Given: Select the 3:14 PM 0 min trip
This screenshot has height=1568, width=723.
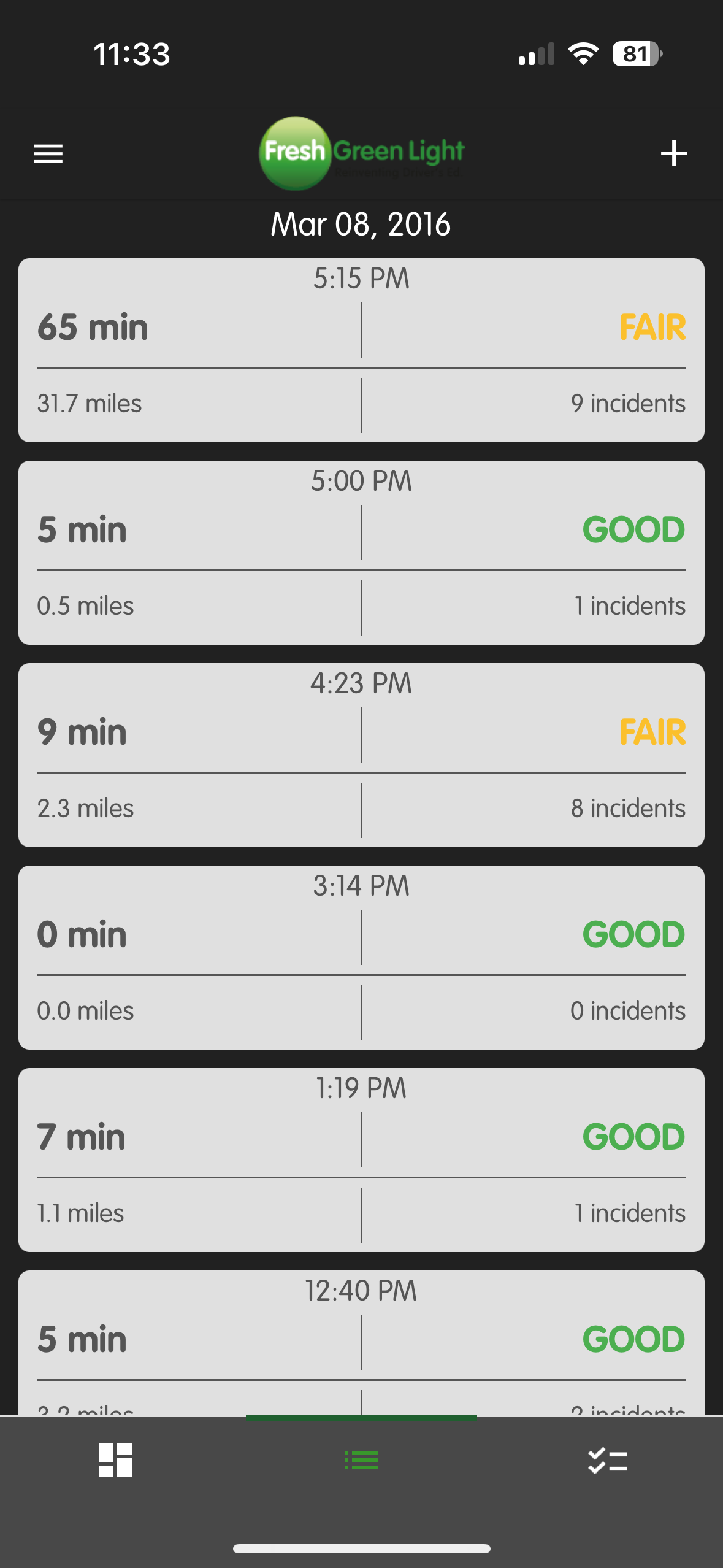Looking at the screenshot, I should click(361, 957).
